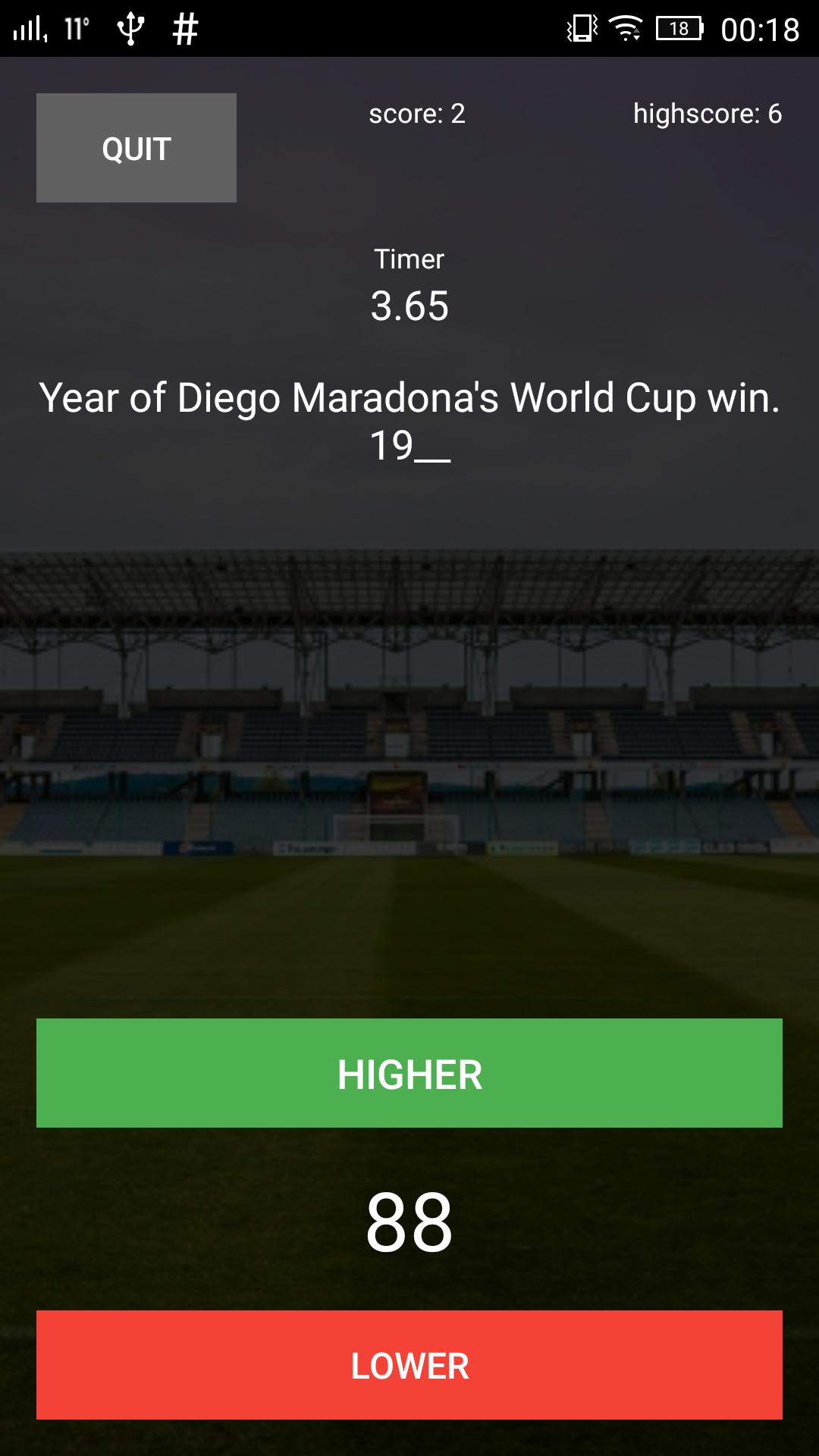The height and width of the screenshot is (1456, 819).
Task: Click the Maradona World Cup question text
Action: click(x=409, y=396)
